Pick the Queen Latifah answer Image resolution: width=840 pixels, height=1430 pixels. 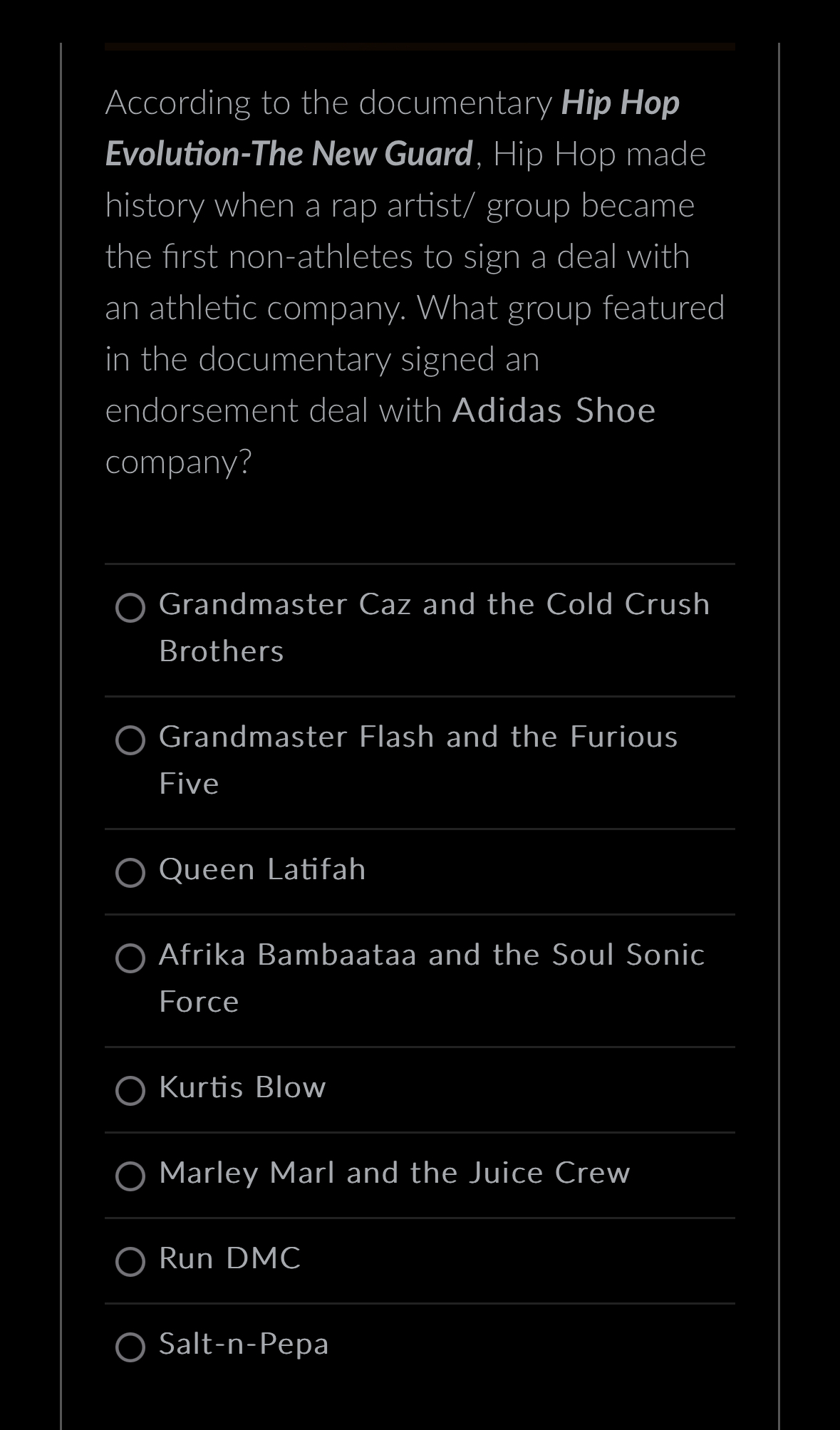click(130, 873)
